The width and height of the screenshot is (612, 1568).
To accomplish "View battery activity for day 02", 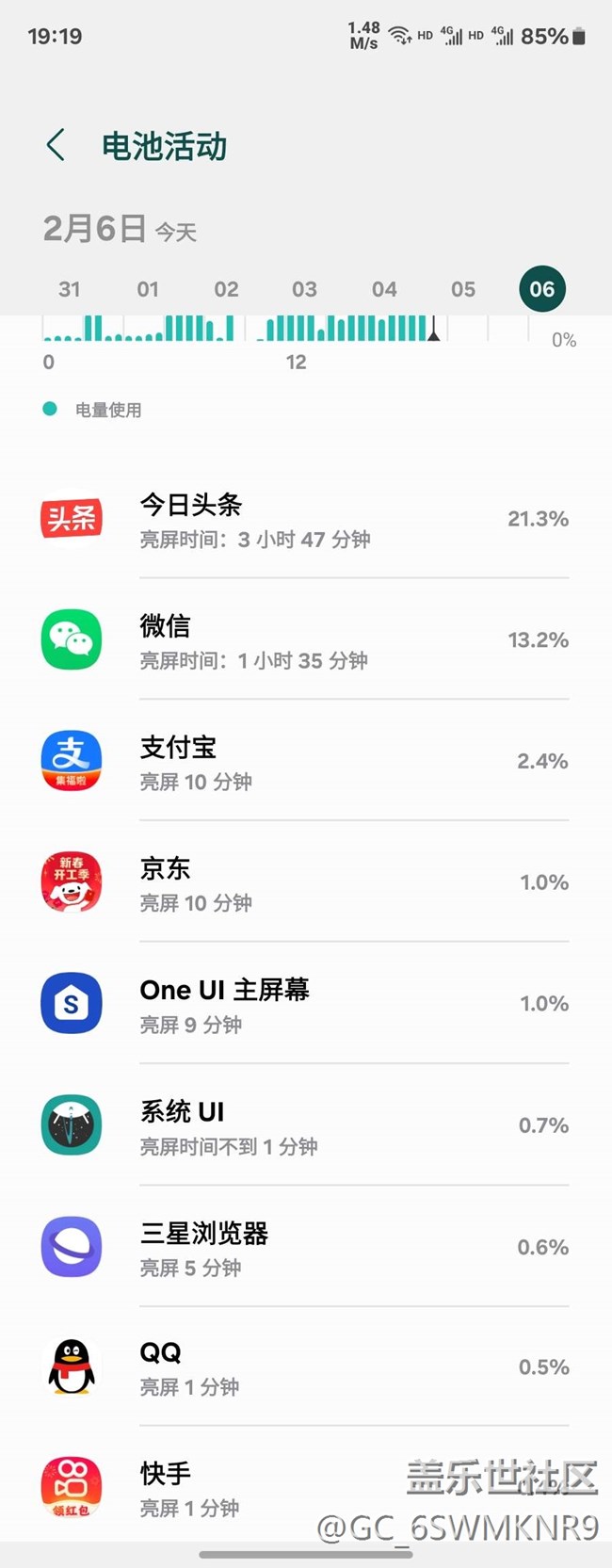I will [226, 289].
